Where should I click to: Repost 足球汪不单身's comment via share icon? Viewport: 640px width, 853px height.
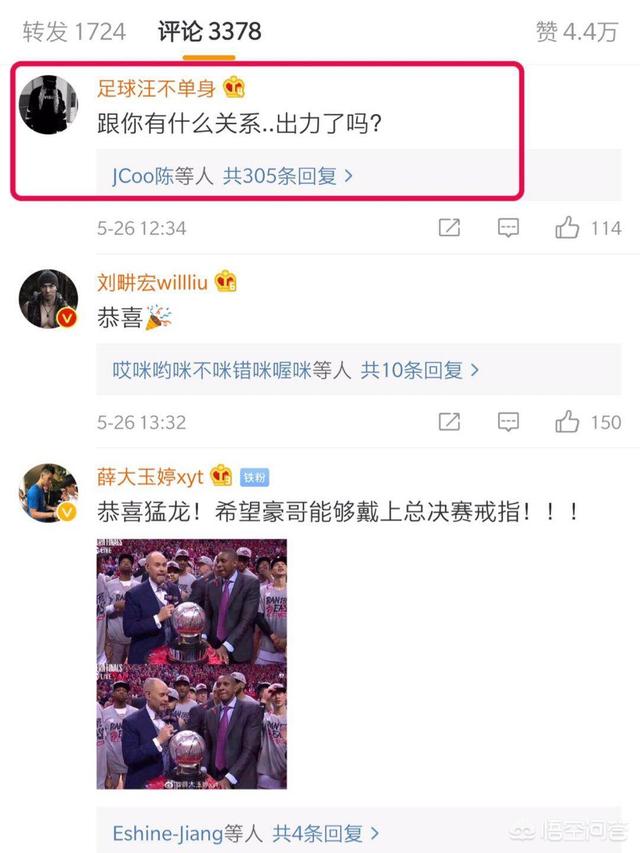pyautogui.click(x=449, y=228)
